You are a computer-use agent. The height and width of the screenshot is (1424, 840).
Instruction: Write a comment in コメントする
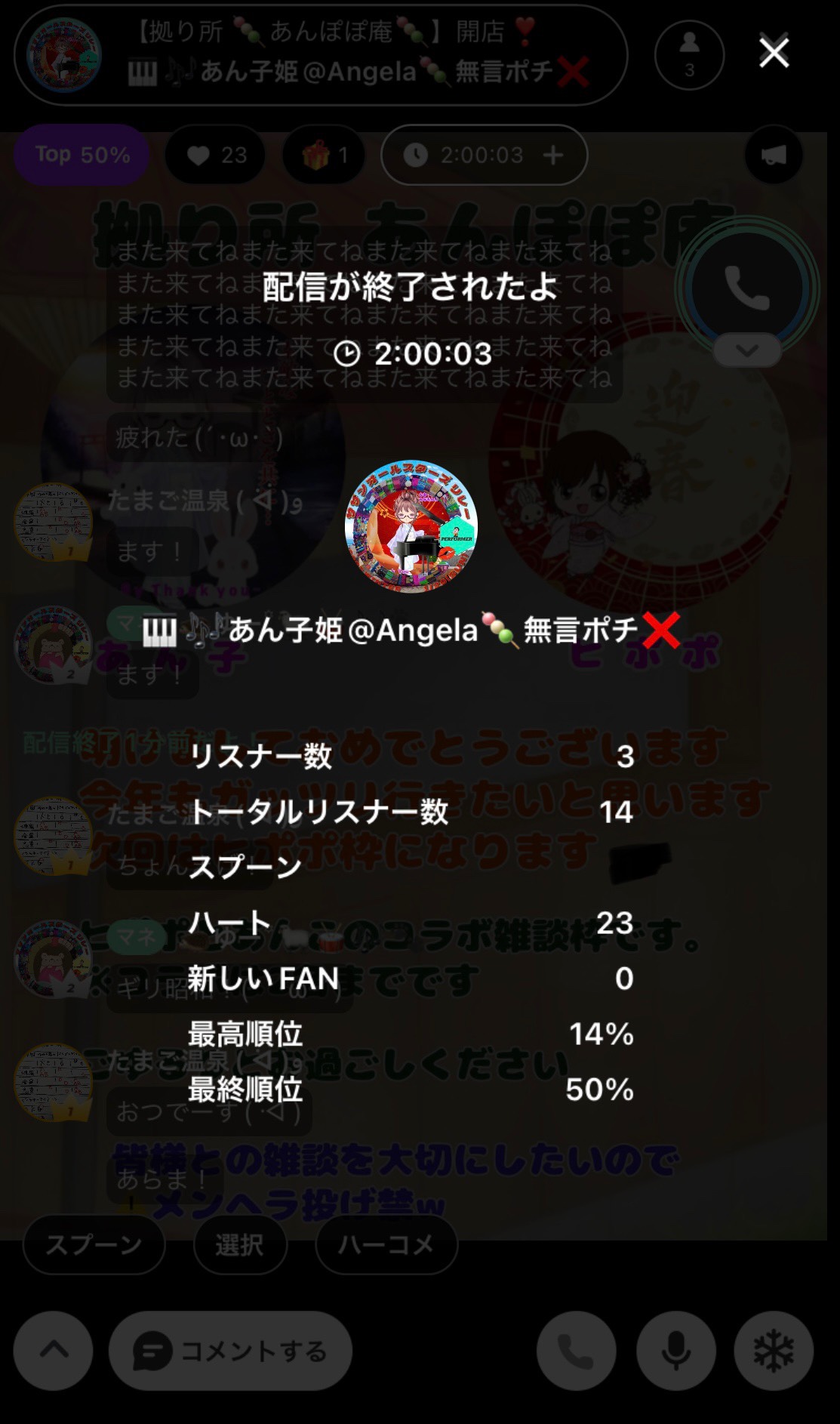pos(231,1351)
